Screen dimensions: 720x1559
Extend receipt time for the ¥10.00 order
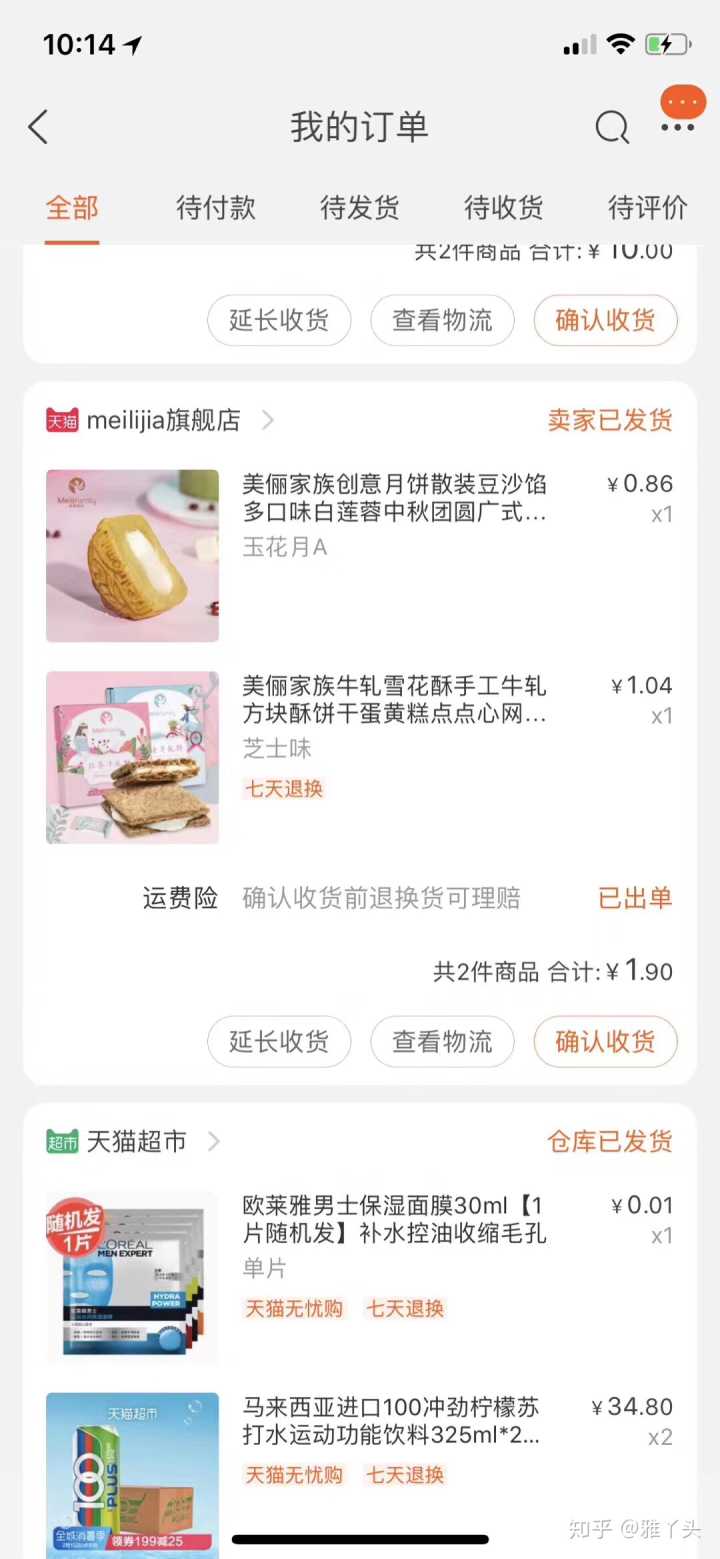[x=279, y=320]
